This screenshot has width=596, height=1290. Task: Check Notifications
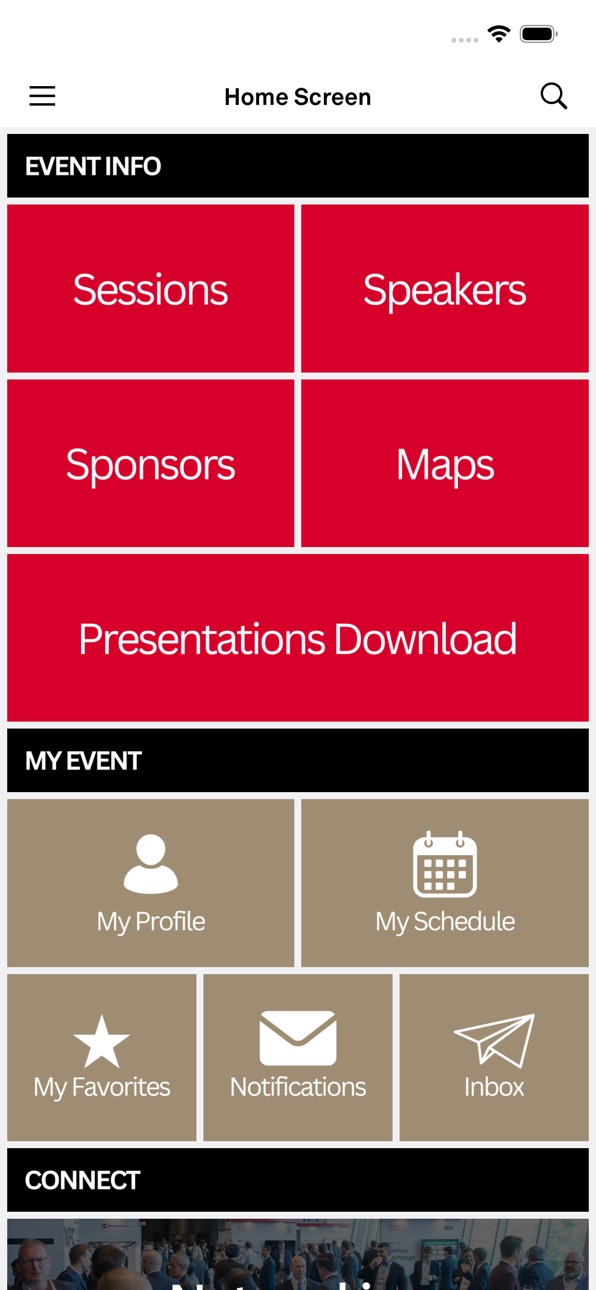[x=298, y=1058]
